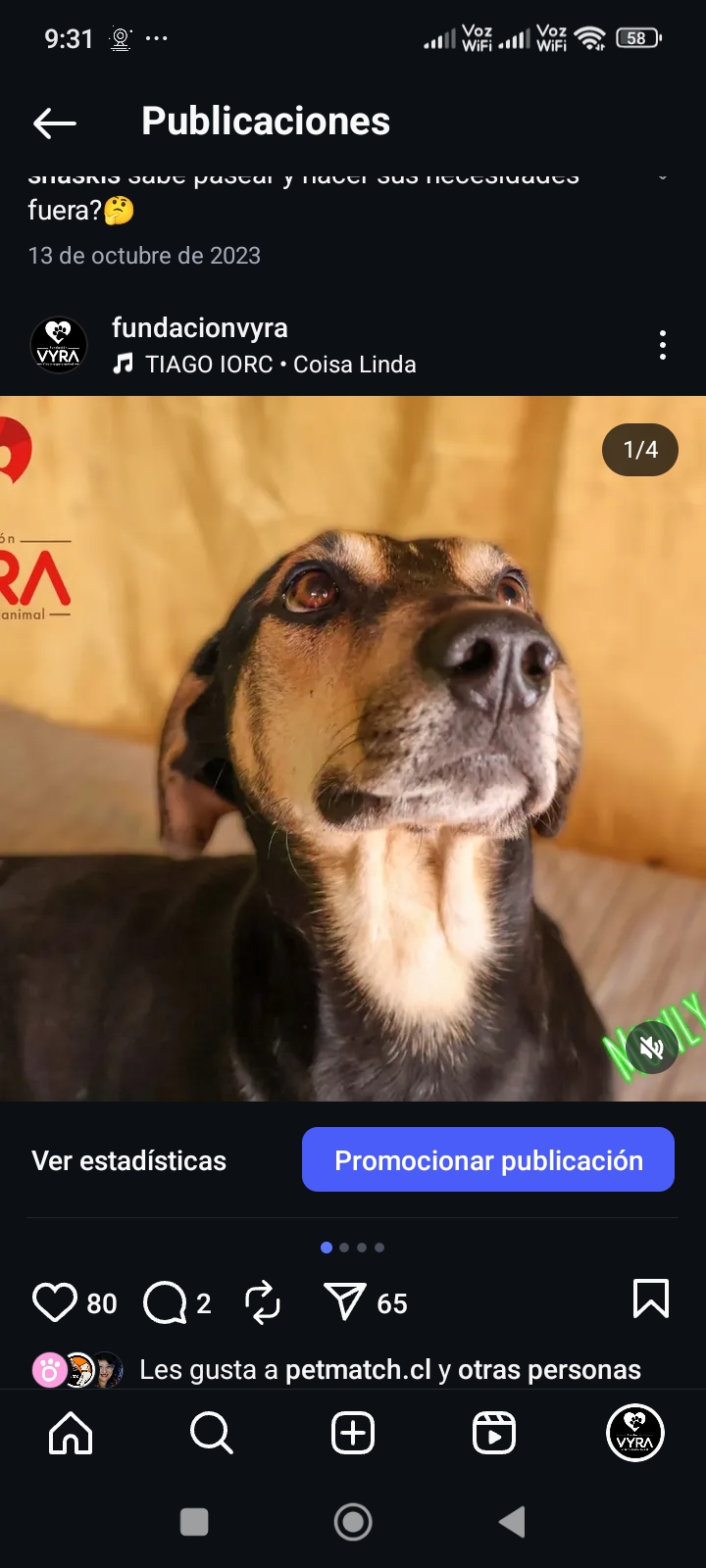Switch to the Reels tab
Screen dimensions: 706x1568
point(494,1434)
